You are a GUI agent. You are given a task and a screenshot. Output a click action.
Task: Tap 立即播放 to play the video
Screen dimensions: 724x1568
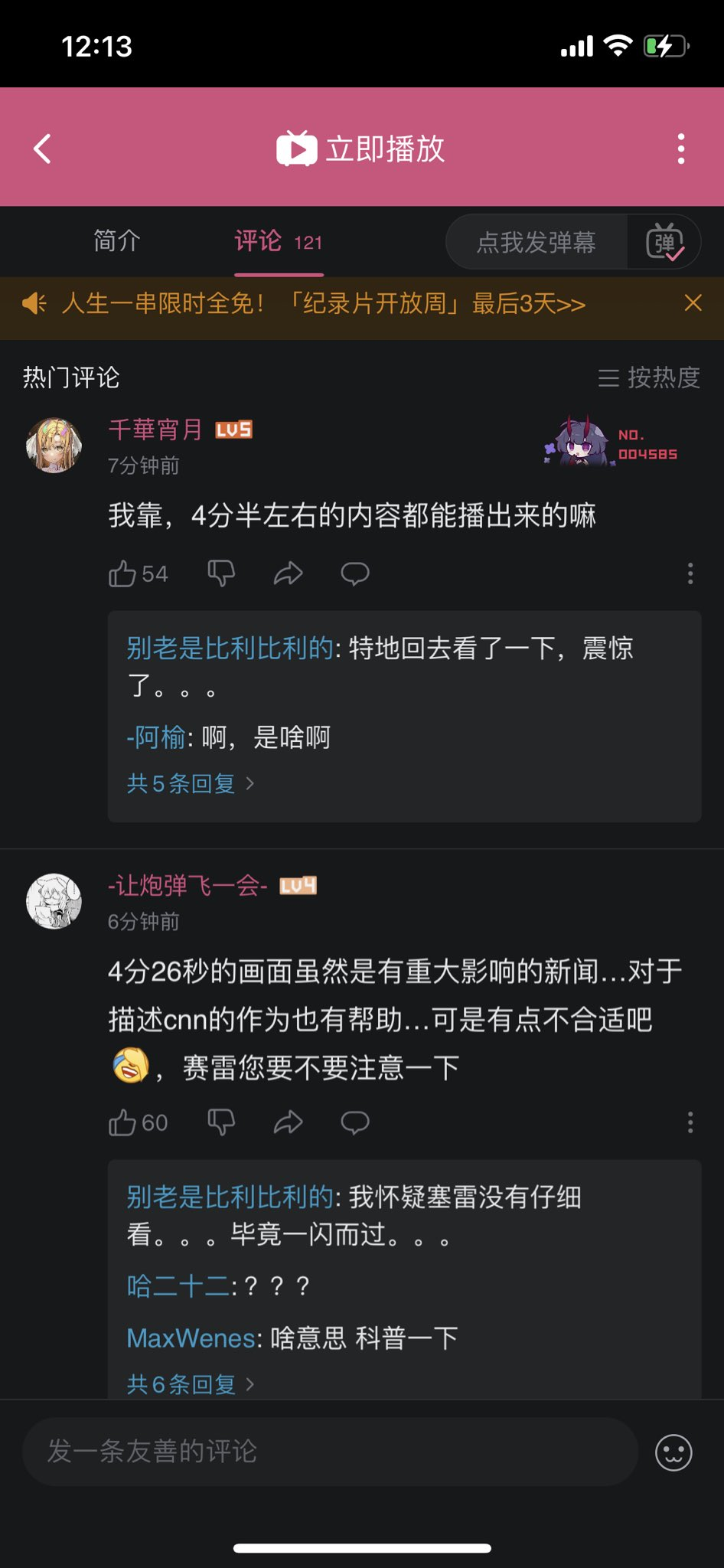pyautogui.click(x=361, y=149)
